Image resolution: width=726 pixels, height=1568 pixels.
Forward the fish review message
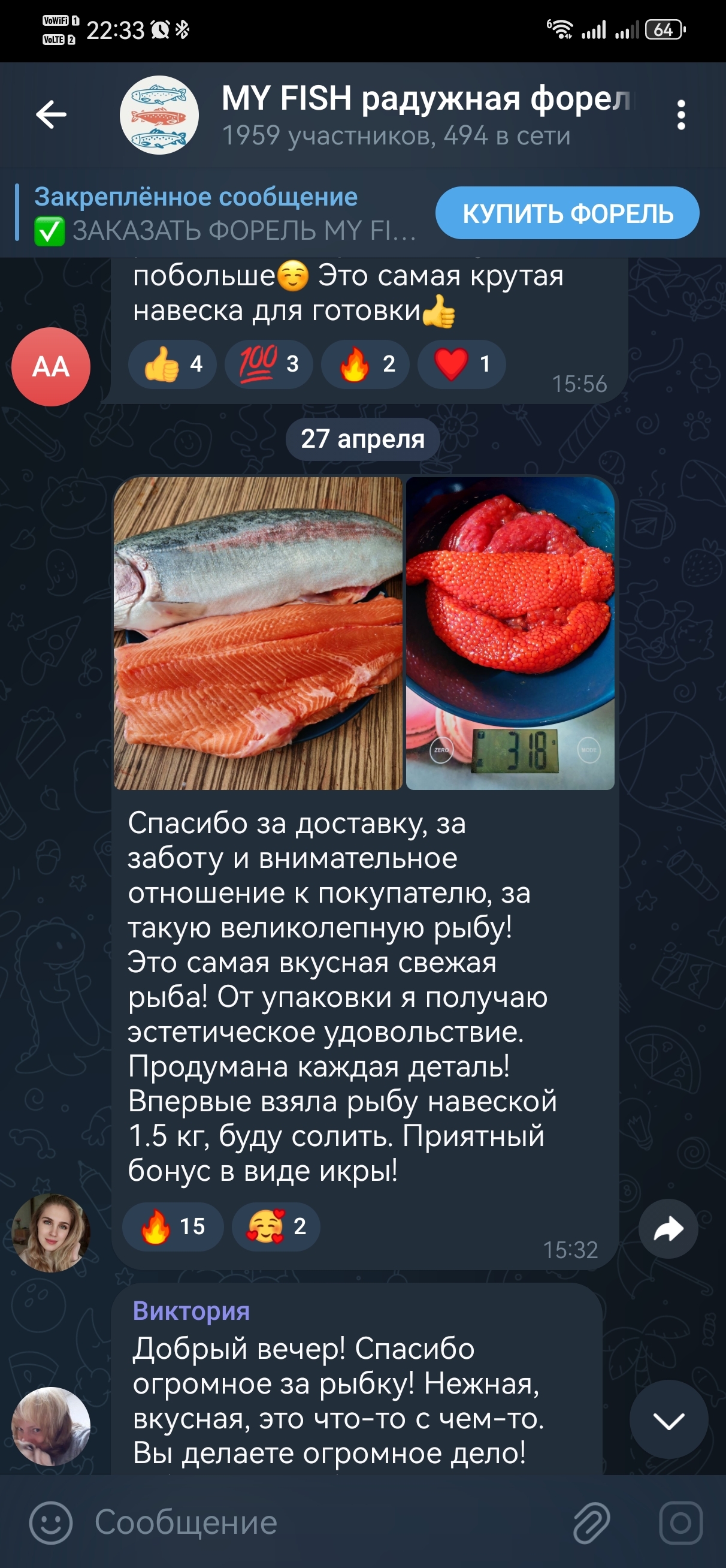point(667,1228)
